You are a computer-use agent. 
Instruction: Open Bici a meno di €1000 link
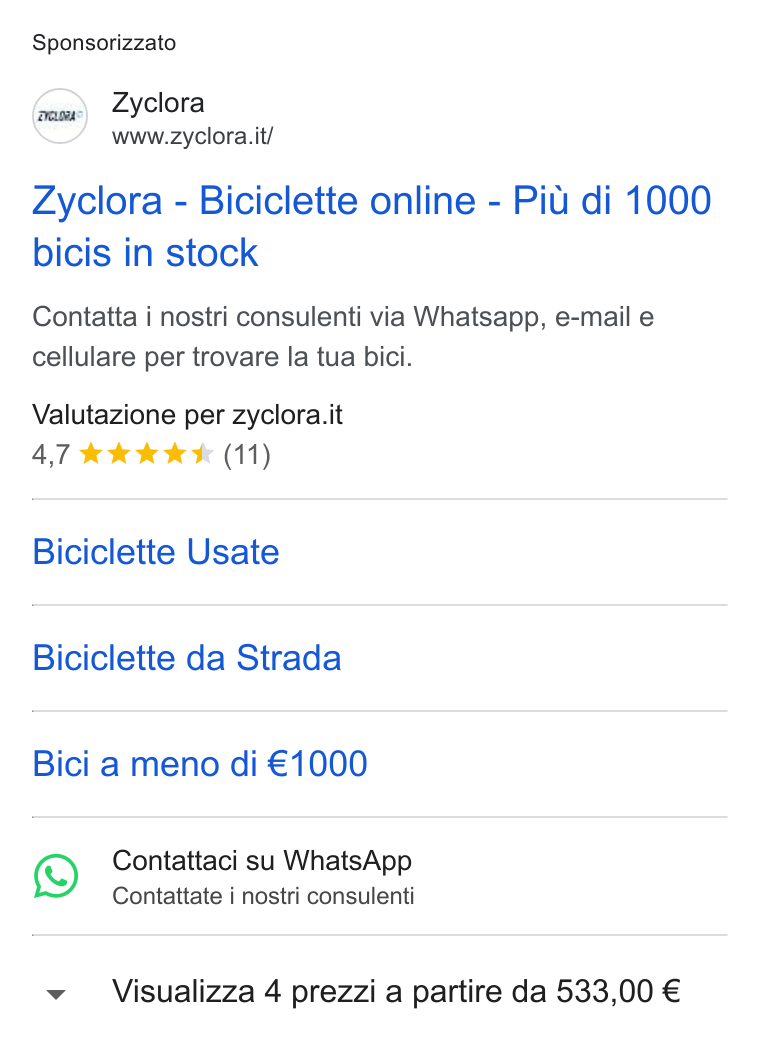click(x=200, y=764)
